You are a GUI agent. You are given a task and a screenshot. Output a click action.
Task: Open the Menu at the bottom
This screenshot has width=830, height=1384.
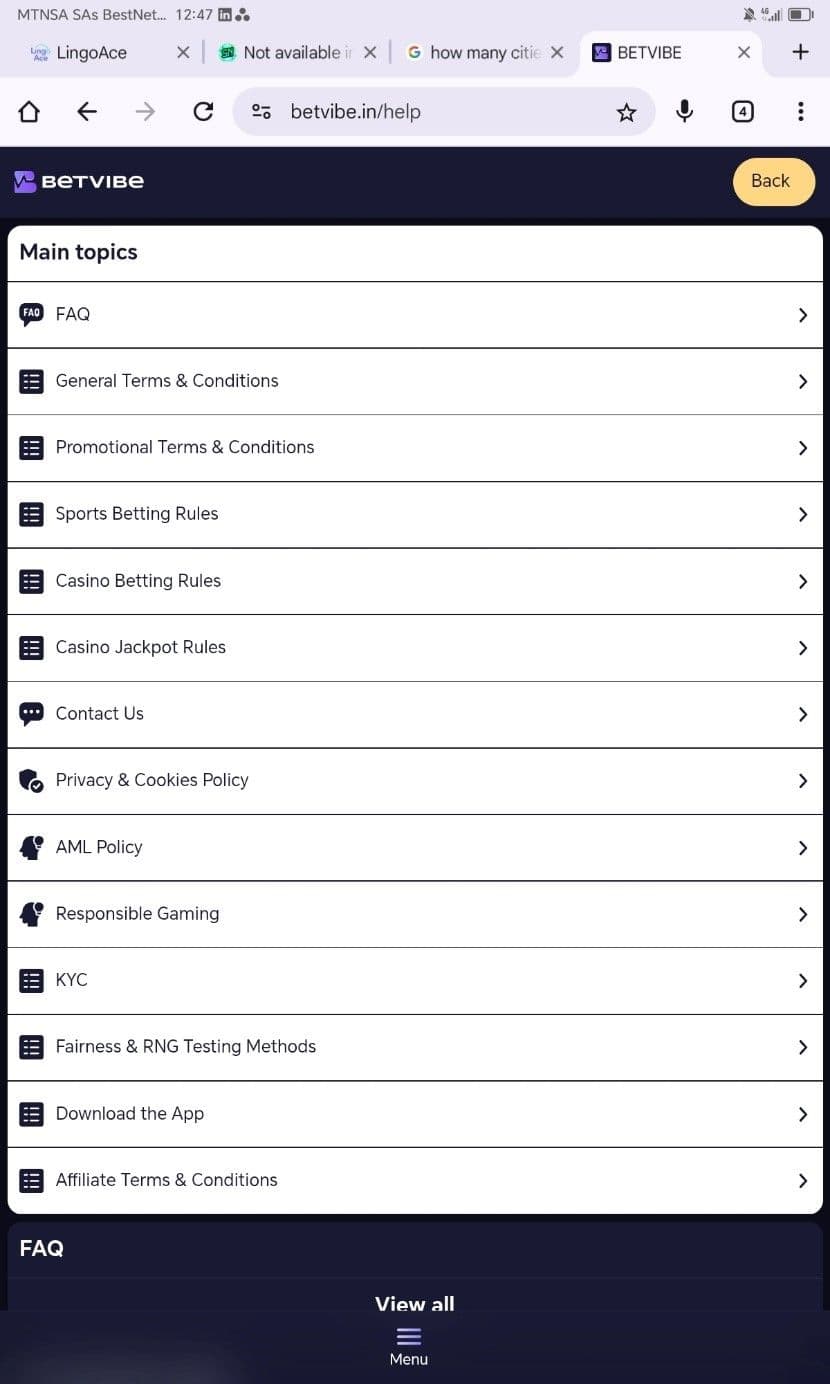(x=409, y=1344)
